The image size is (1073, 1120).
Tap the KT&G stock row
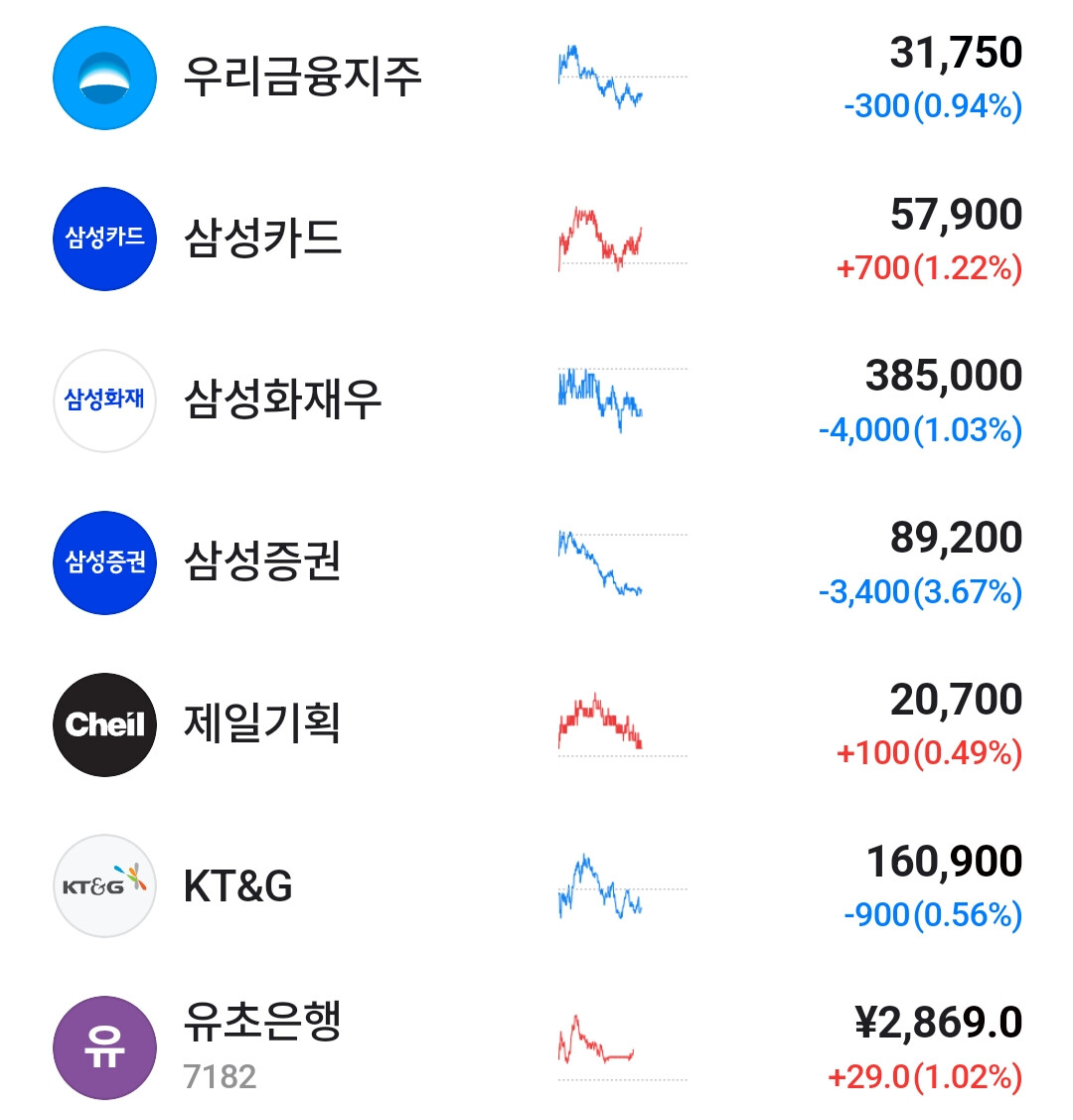pyautogui.click(x=536, y=886)
